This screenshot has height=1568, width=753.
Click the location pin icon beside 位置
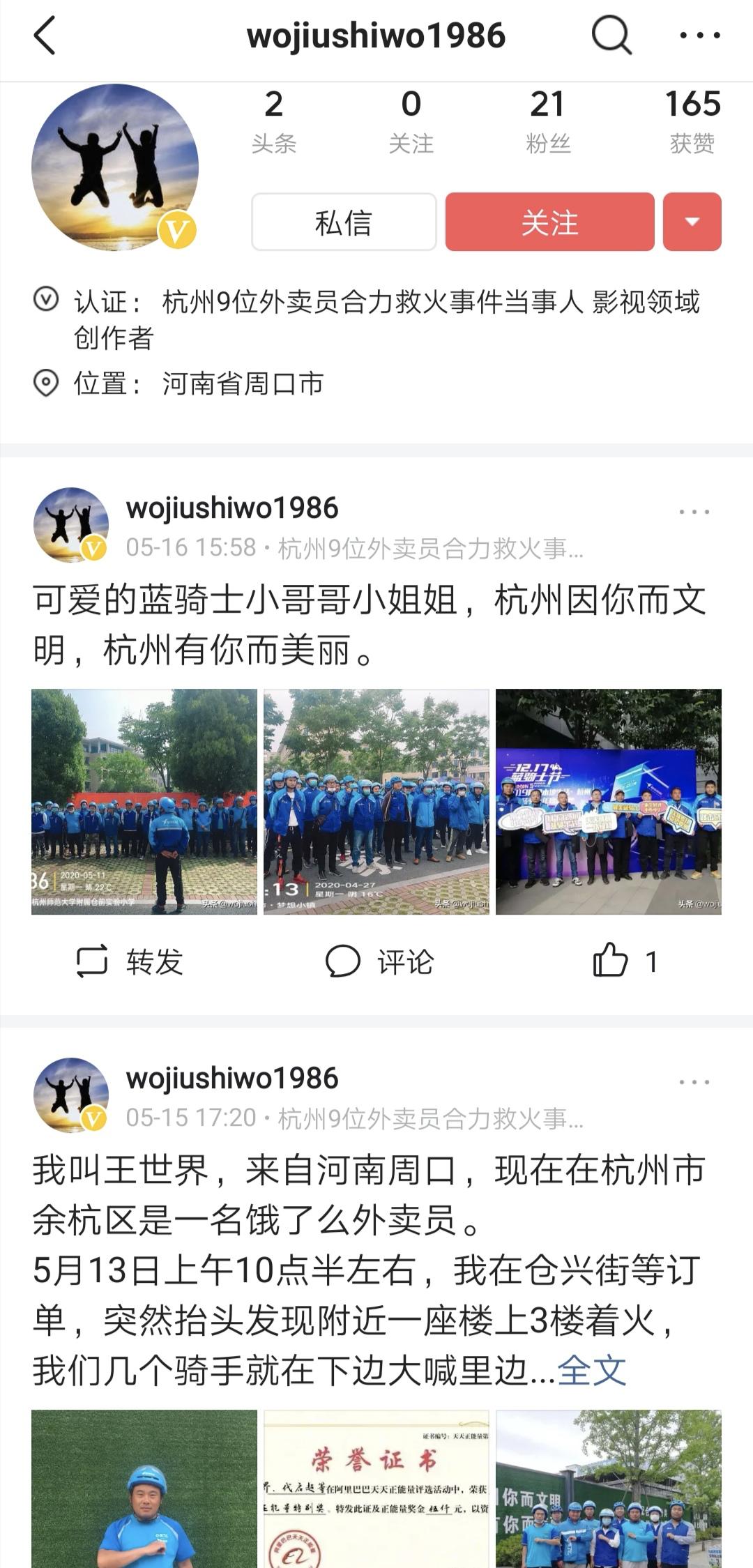45,383
